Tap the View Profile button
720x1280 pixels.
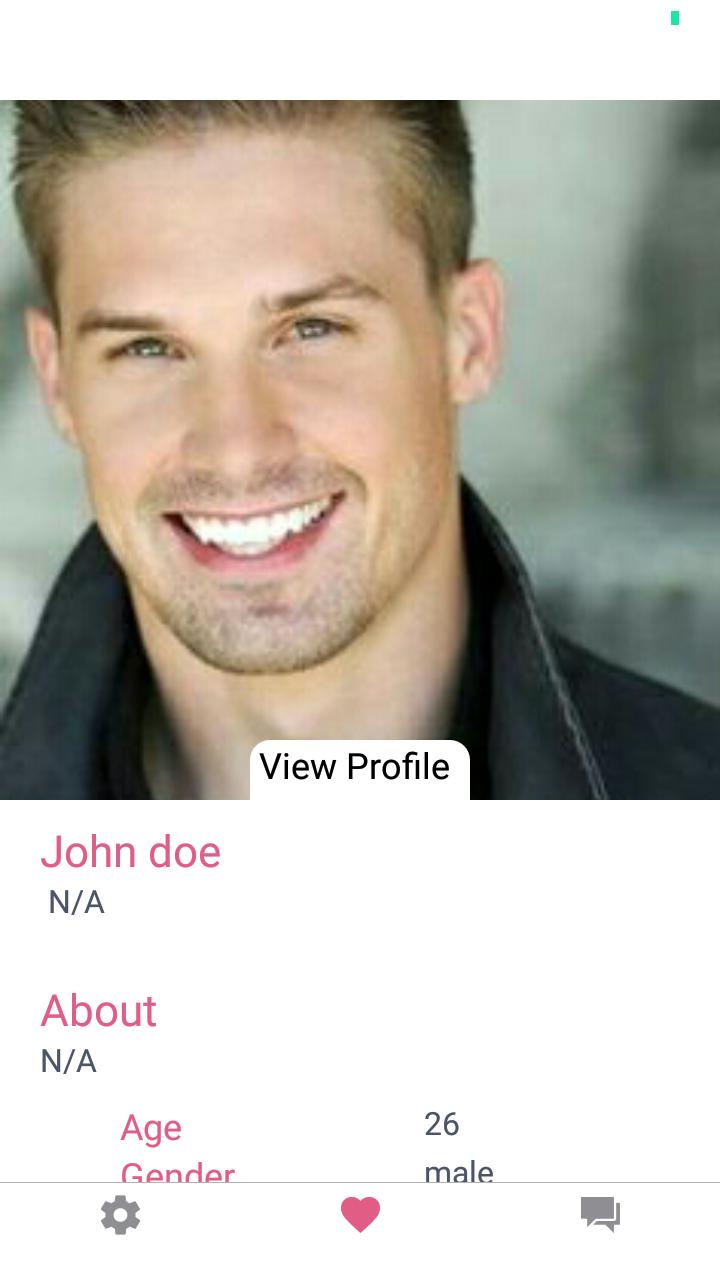[359, 768]
